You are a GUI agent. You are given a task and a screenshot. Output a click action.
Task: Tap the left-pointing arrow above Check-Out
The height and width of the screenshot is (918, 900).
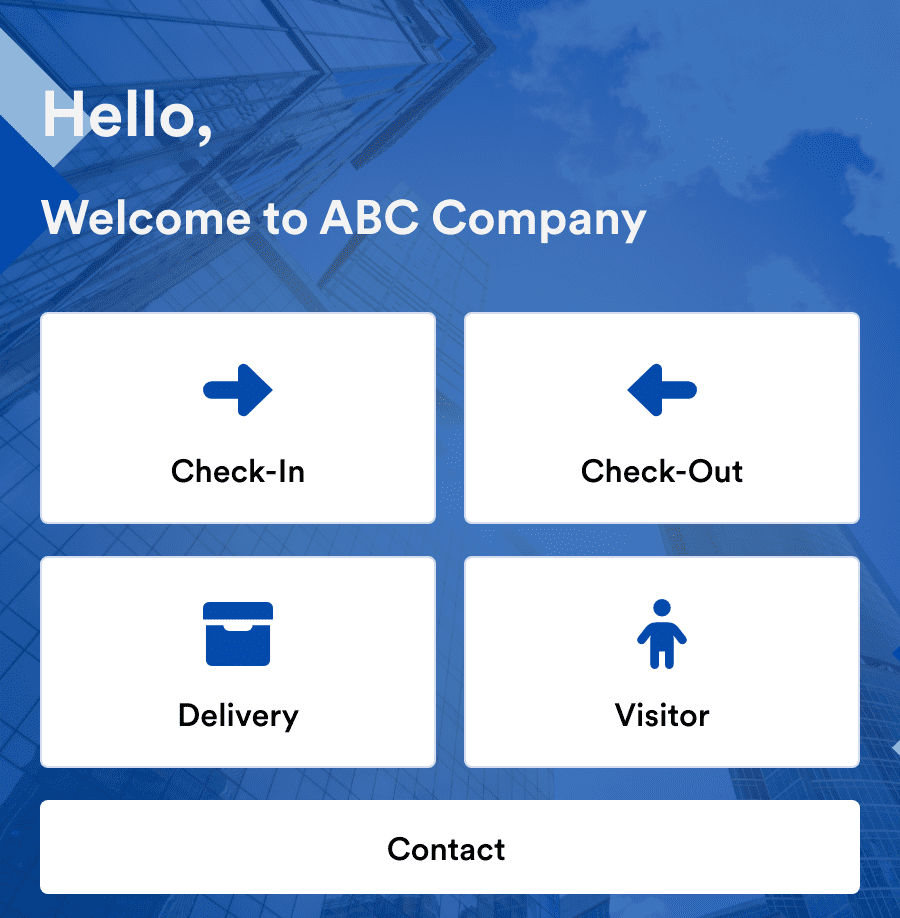click(x=662, y=388)
